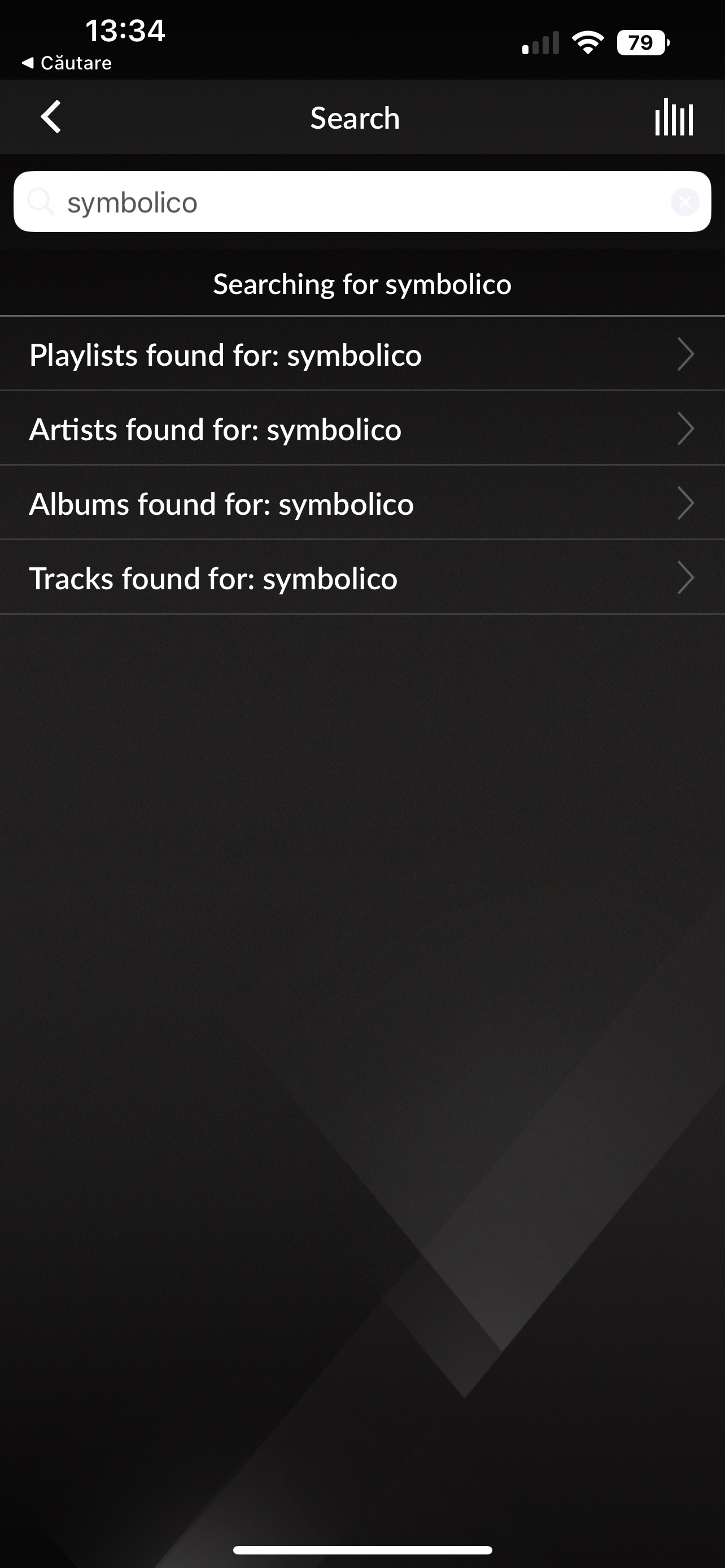View Albums found for symbolico
The width and height of the screenshot is (725, 1568).
click(362, 503)
